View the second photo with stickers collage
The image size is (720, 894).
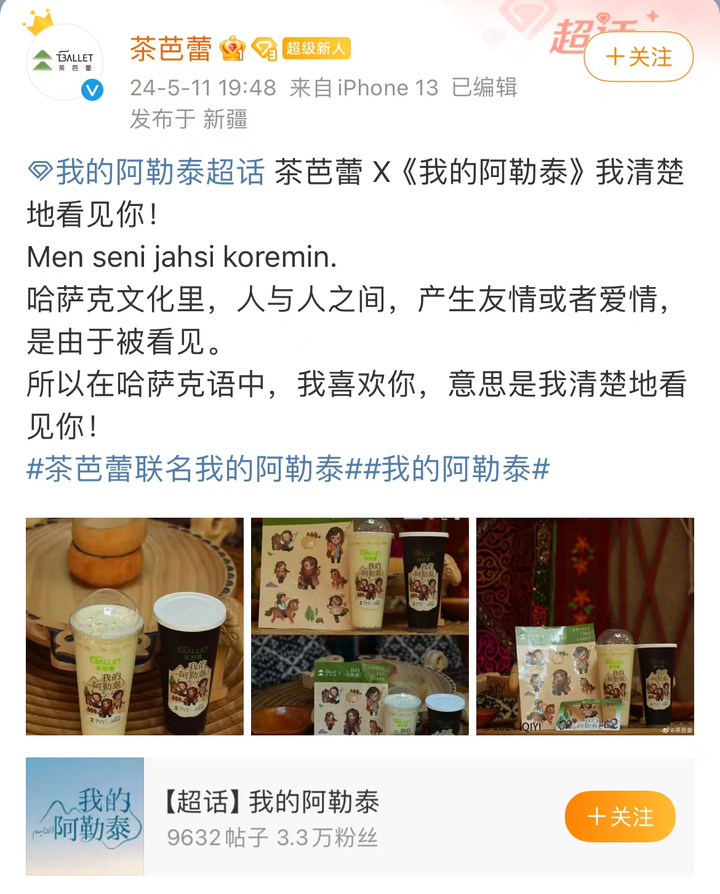coord(360,626)
